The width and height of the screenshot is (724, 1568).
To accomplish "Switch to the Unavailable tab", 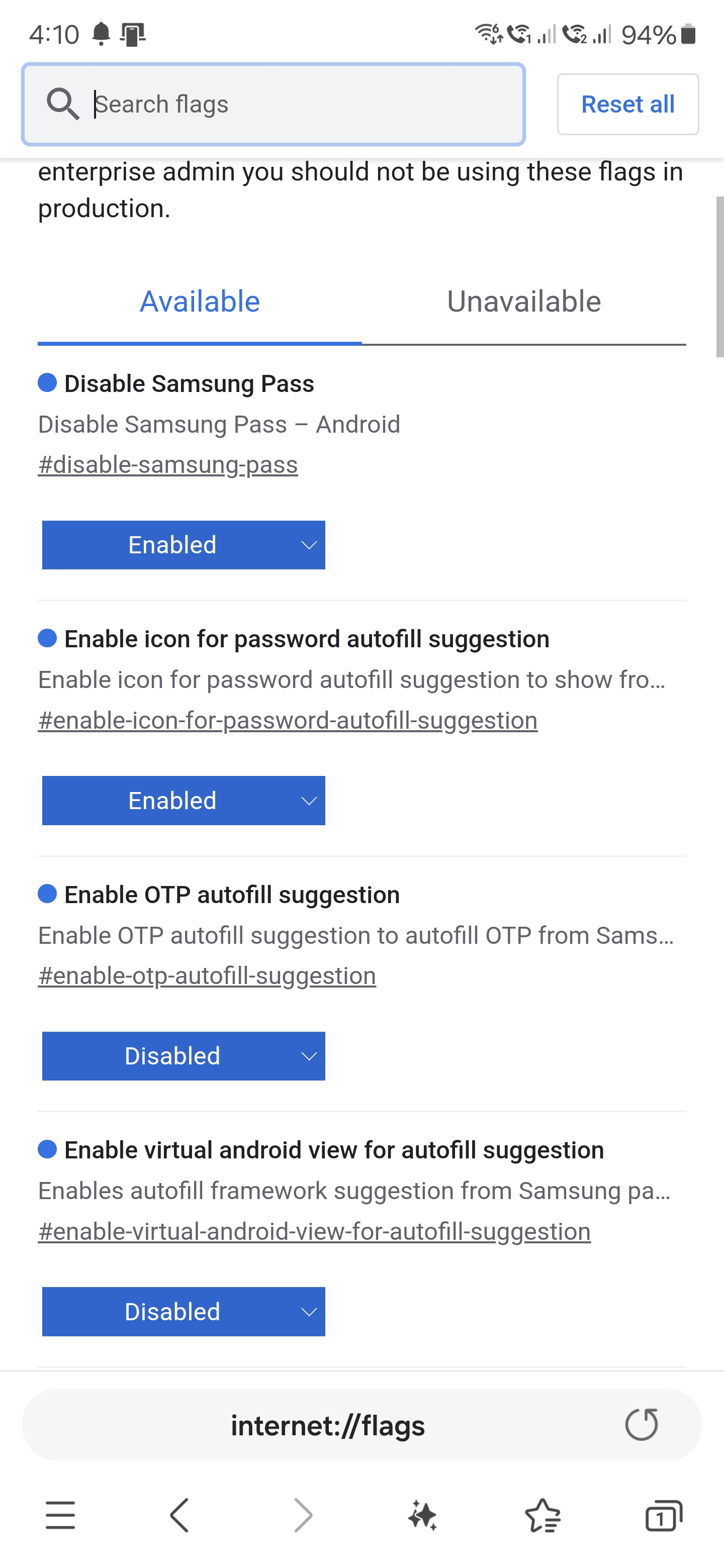I will (x=524, y=302).
